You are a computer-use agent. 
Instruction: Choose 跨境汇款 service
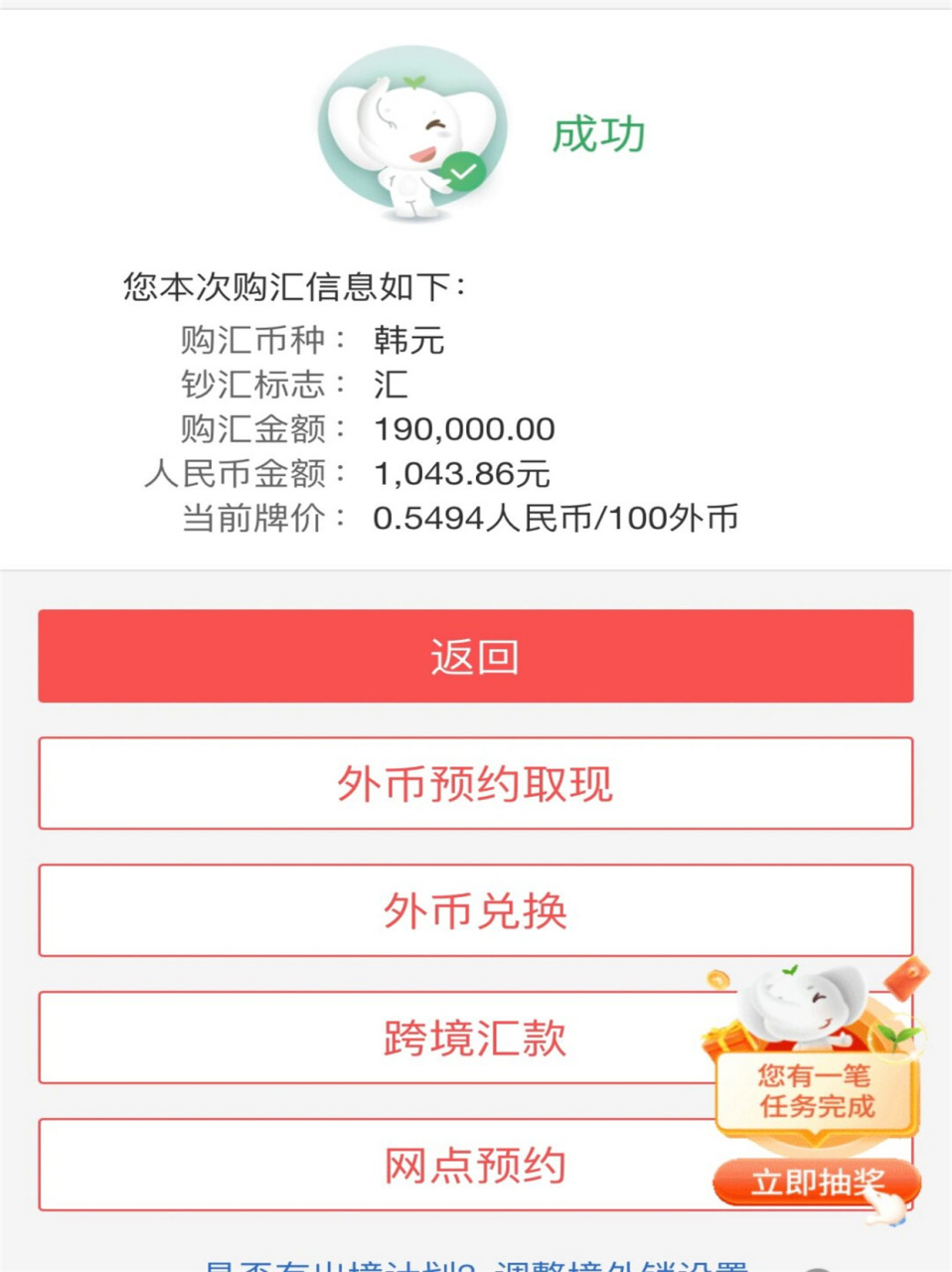pyautogui.click(x=476, y=1038)
